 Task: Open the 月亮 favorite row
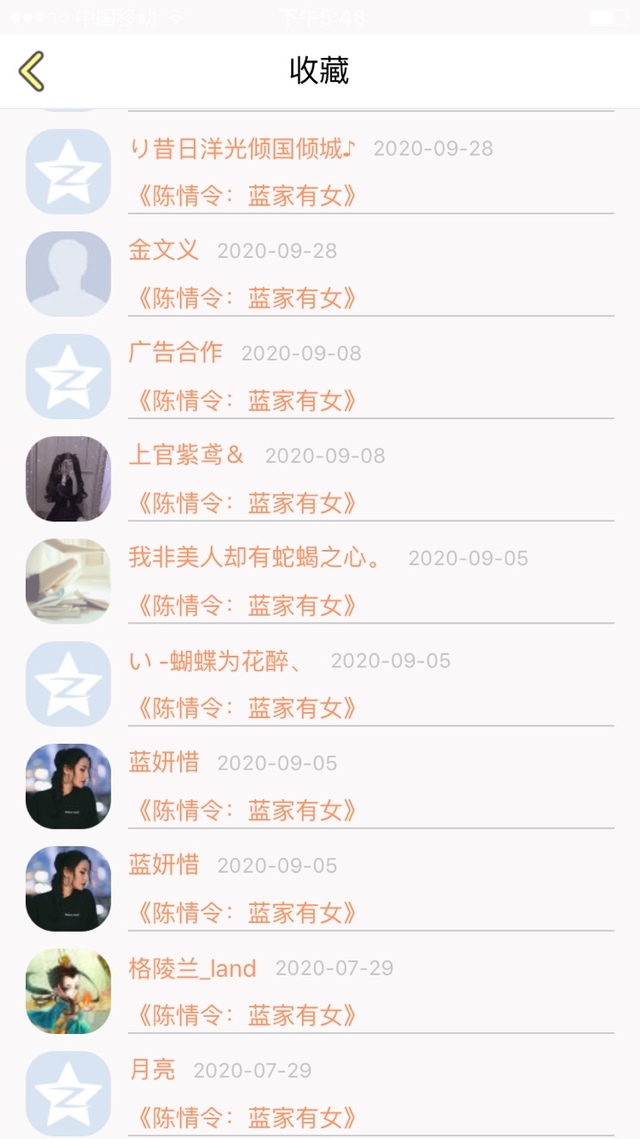click(320, 1094)
